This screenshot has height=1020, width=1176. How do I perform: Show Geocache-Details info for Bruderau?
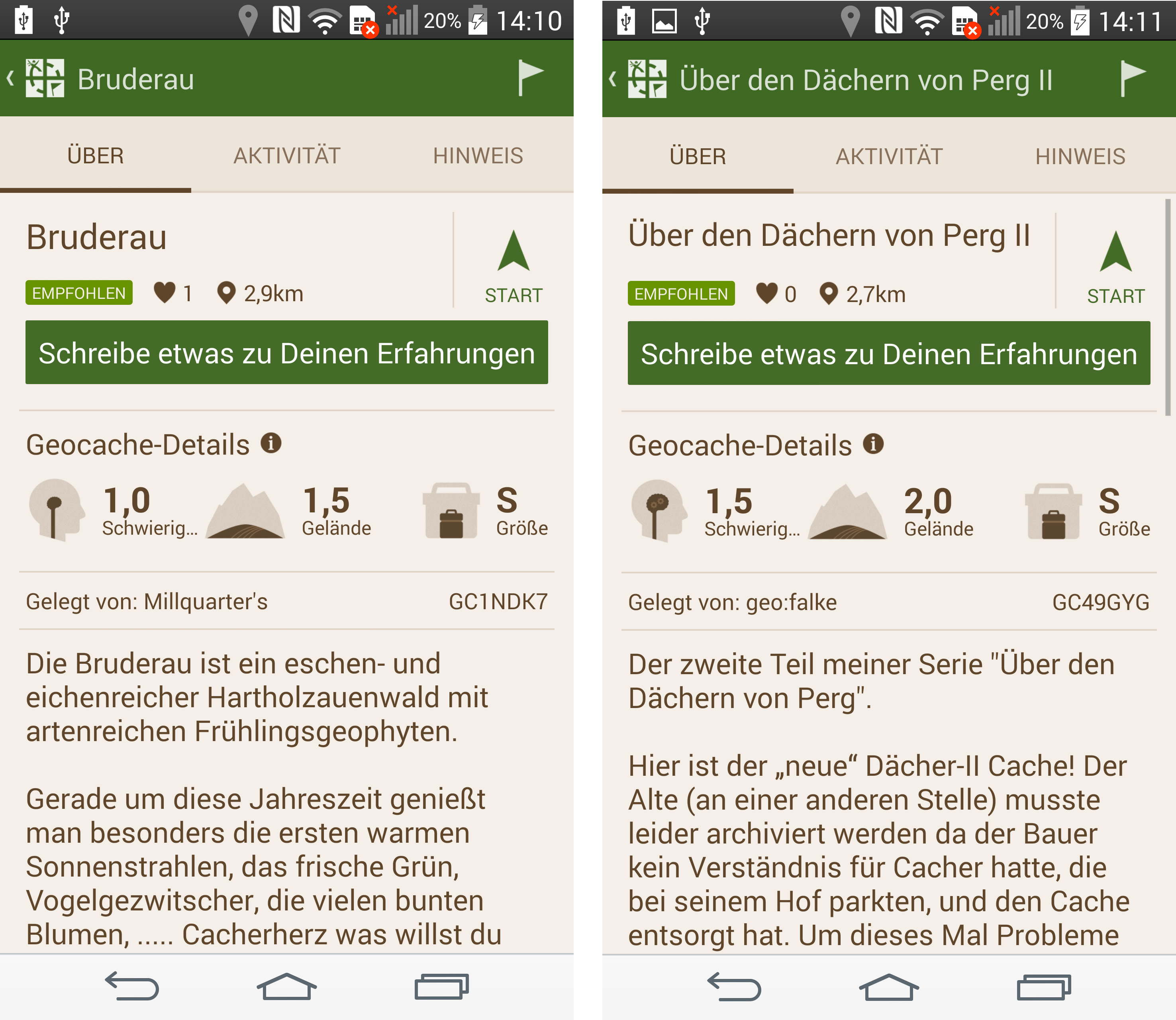click(271, 443)
